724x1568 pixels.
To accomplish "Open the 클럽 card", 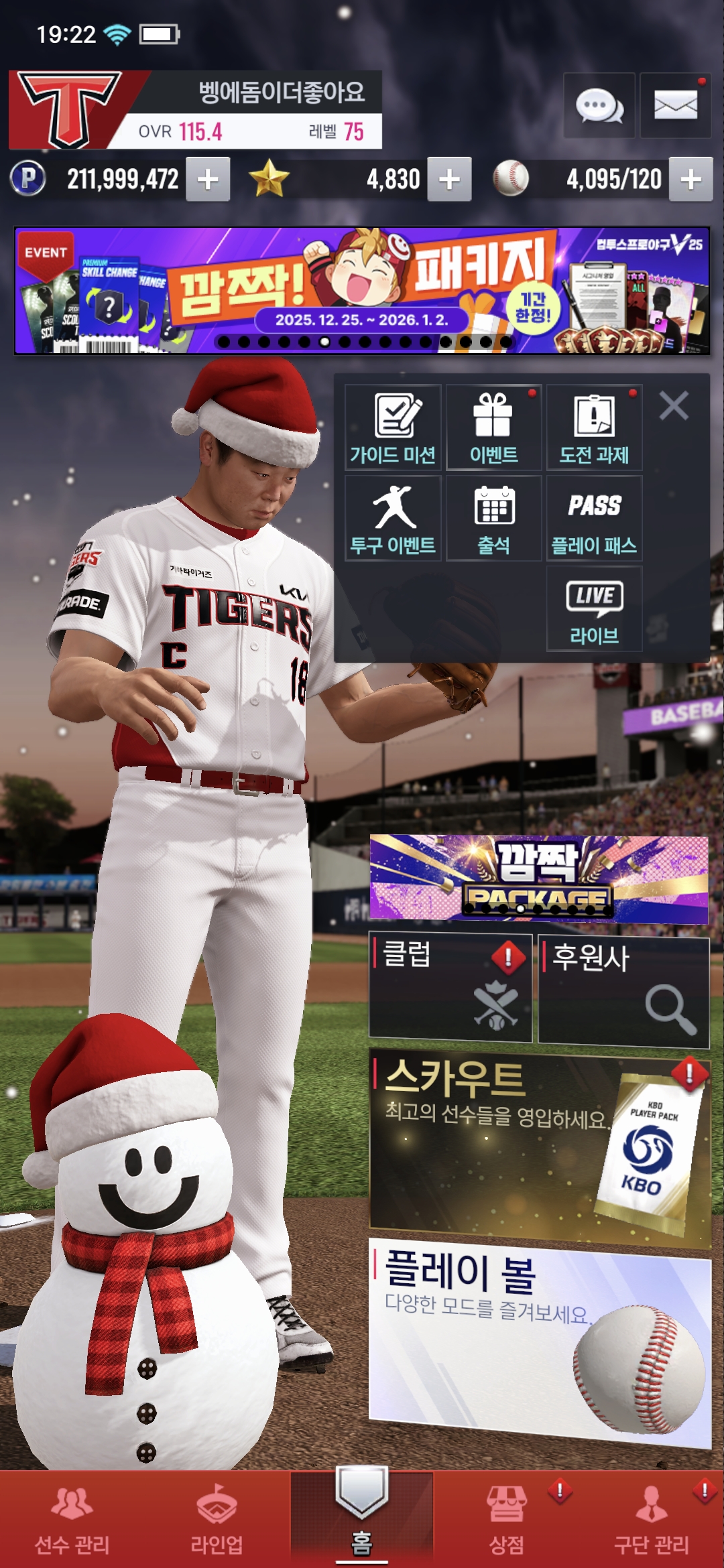I will tap(450, 988).
